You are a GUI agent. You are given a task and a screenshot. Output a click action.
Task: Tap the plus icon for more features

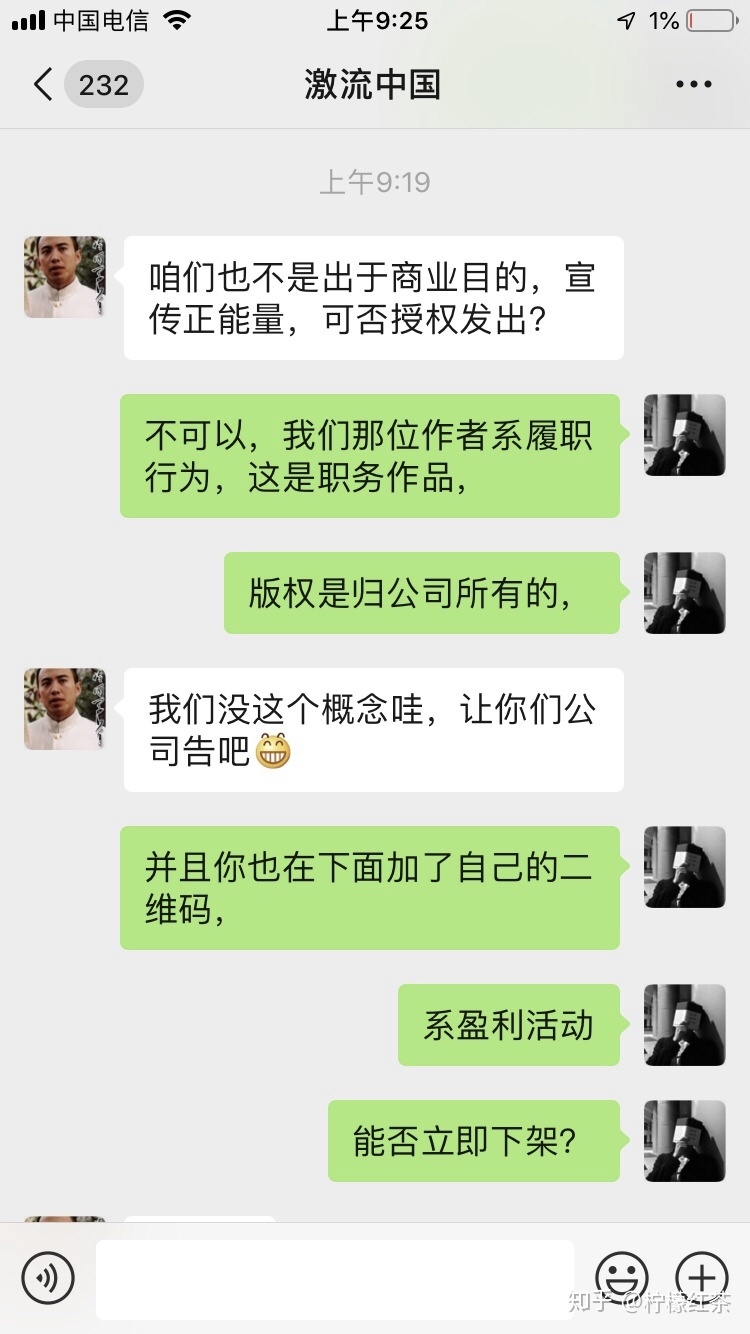tap(700, 1278)
